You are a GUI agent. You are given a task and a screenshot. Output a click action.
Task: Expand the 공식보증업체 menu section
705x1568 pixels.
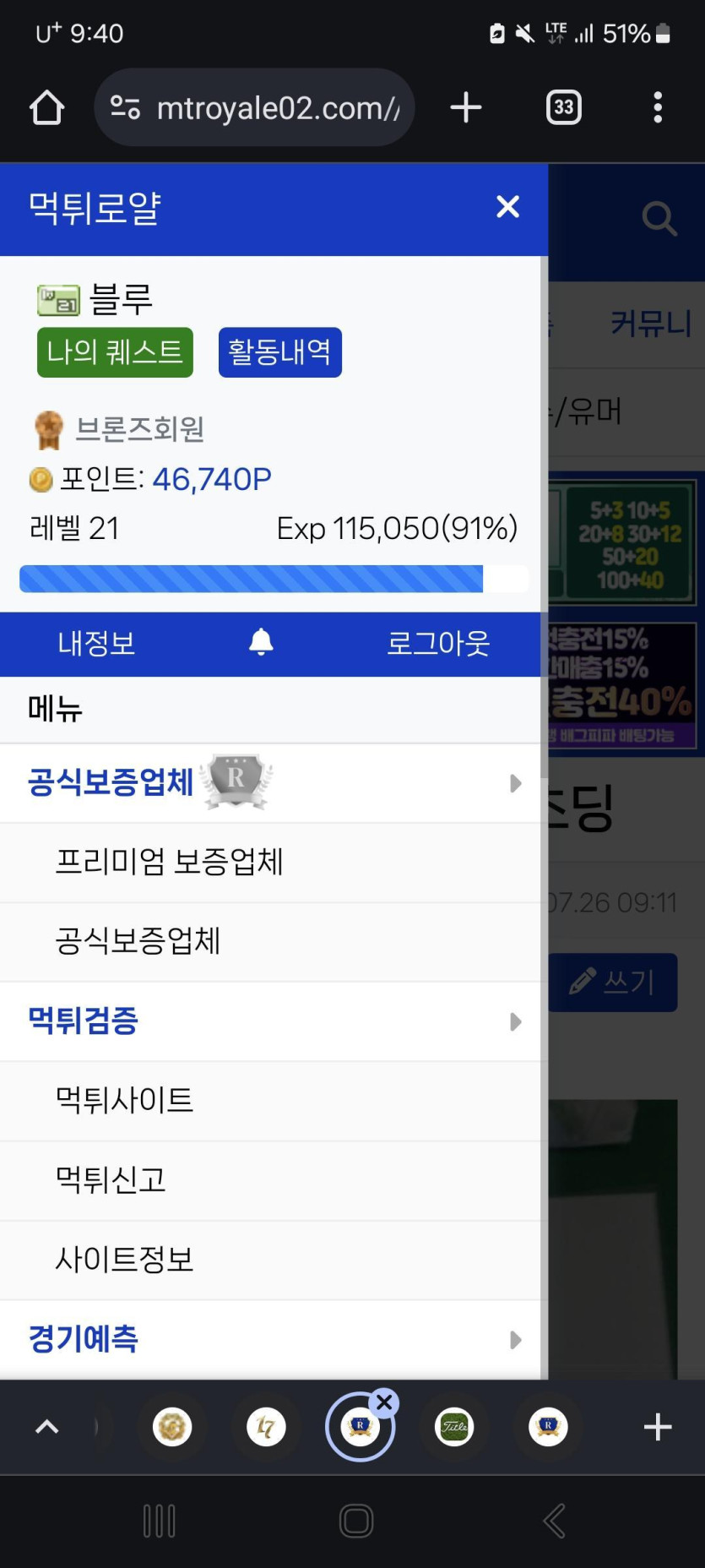click(516, 783)
